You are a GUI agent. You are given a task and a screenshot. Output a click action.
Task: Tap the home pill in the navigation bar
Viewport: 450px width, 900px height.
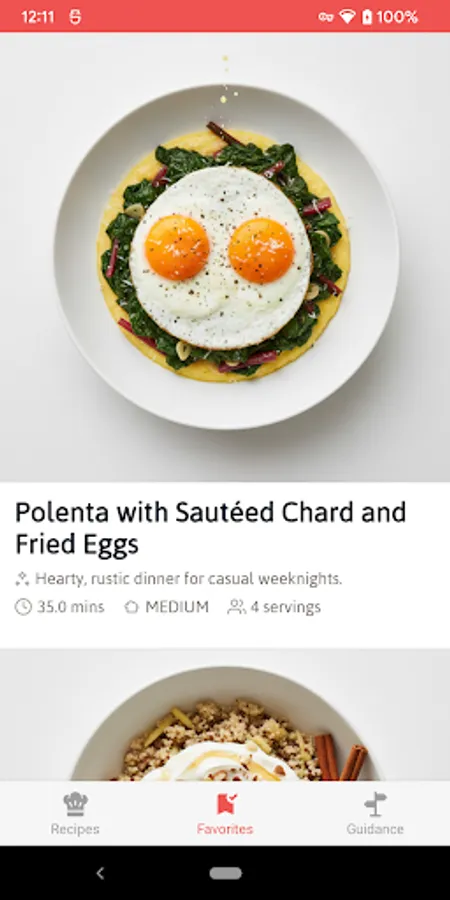pyautogui.click(x=225, y=873)
